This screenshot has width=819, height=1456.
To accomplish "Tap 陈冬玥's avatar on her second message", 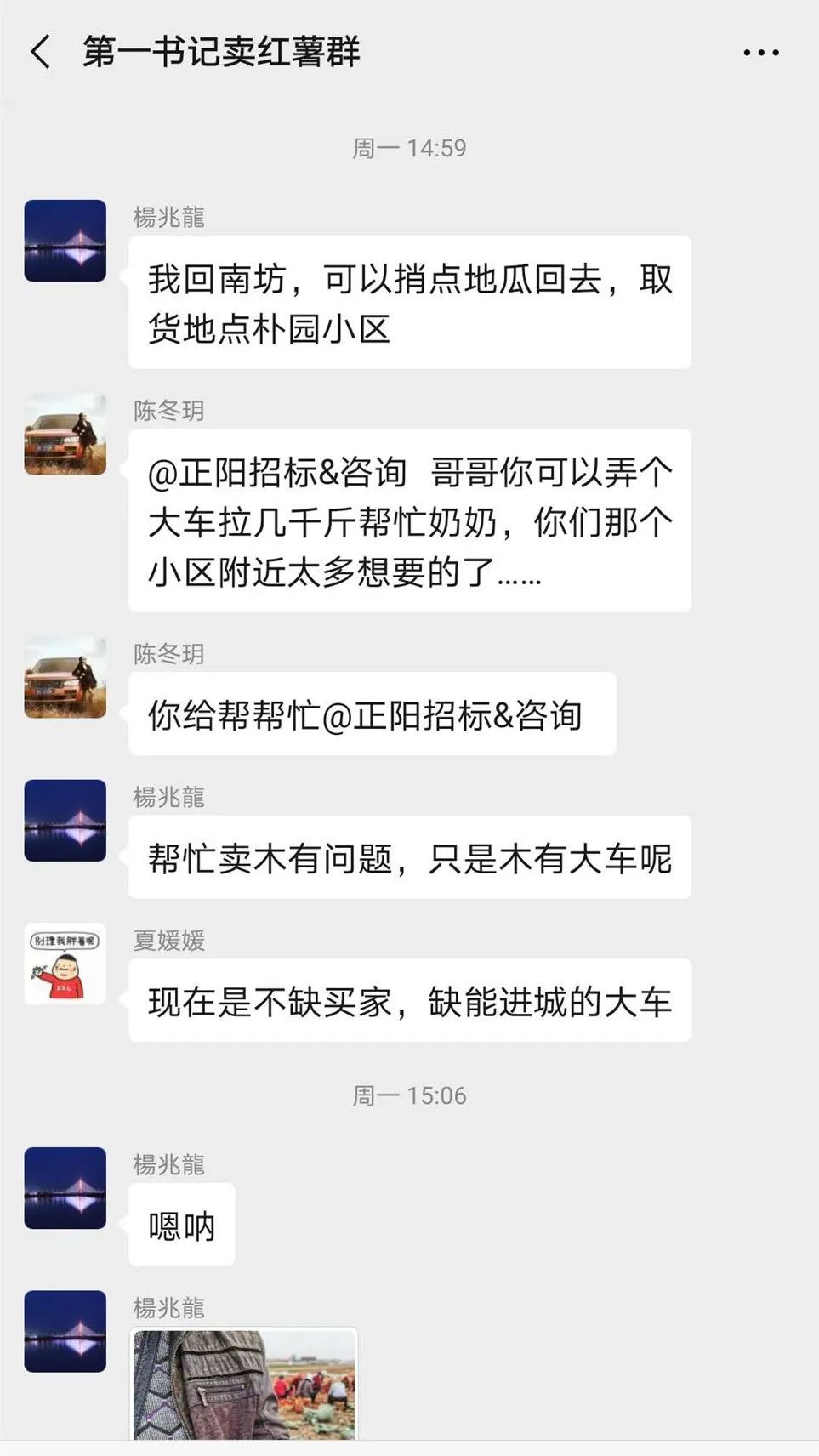I will (x=65, y=683).
